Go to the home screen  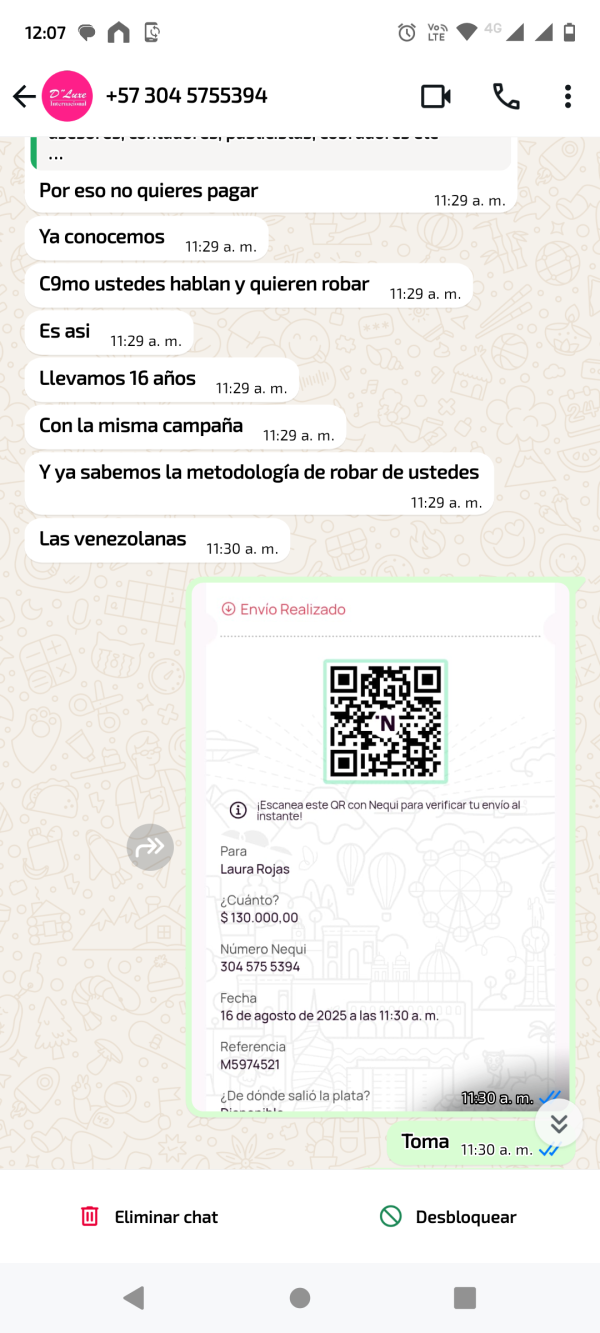click(x=300, y=1298)
